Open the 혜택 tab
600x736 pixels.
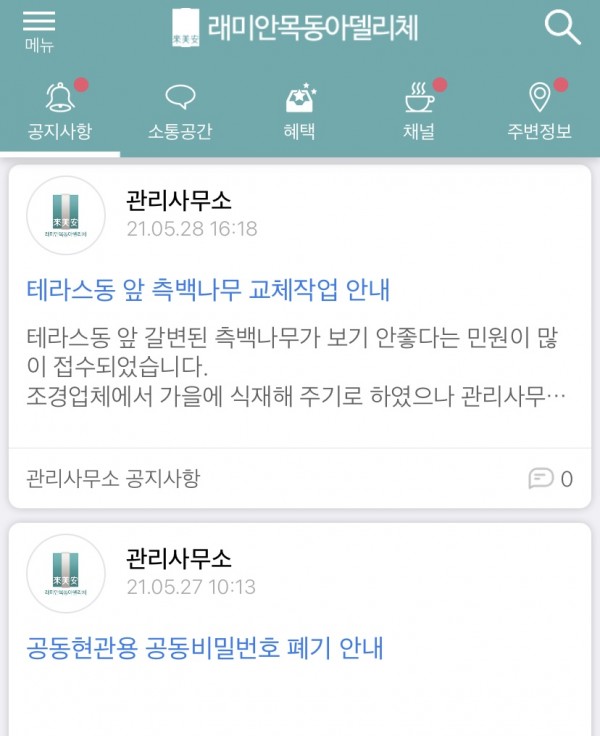pos(300,113)
